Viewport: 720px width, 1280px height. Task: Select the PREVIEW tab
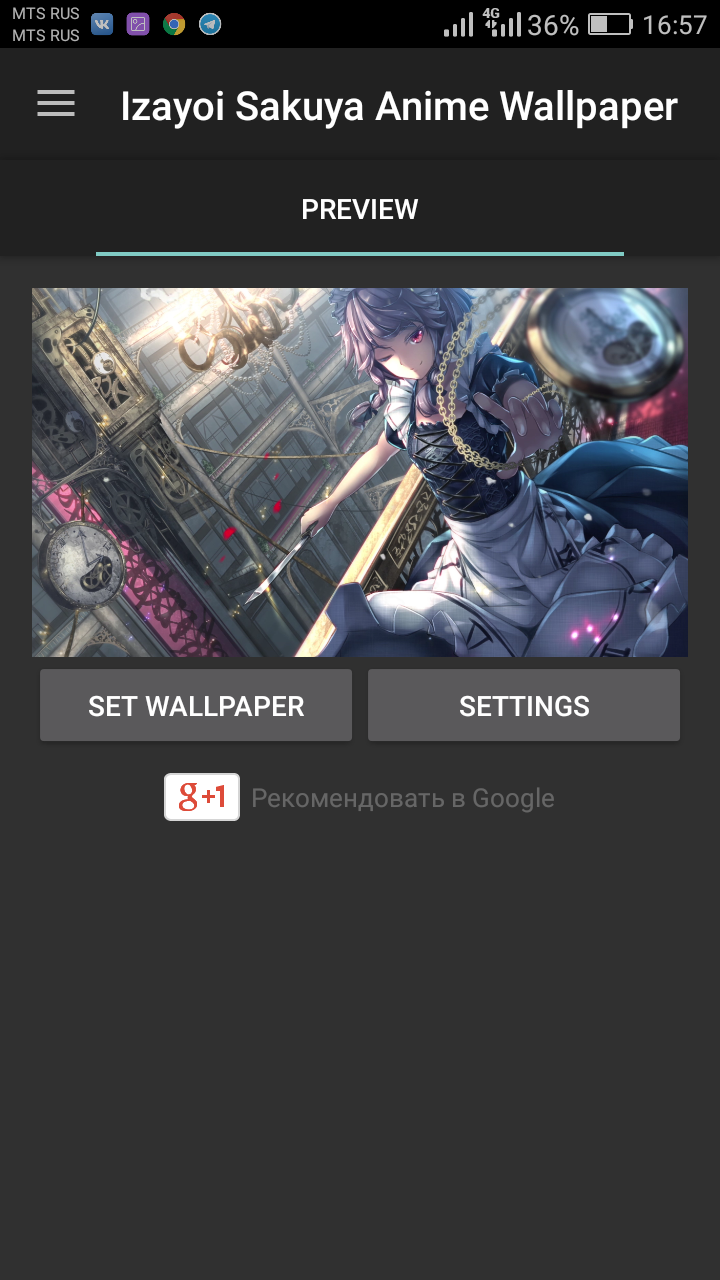point(360,210)
